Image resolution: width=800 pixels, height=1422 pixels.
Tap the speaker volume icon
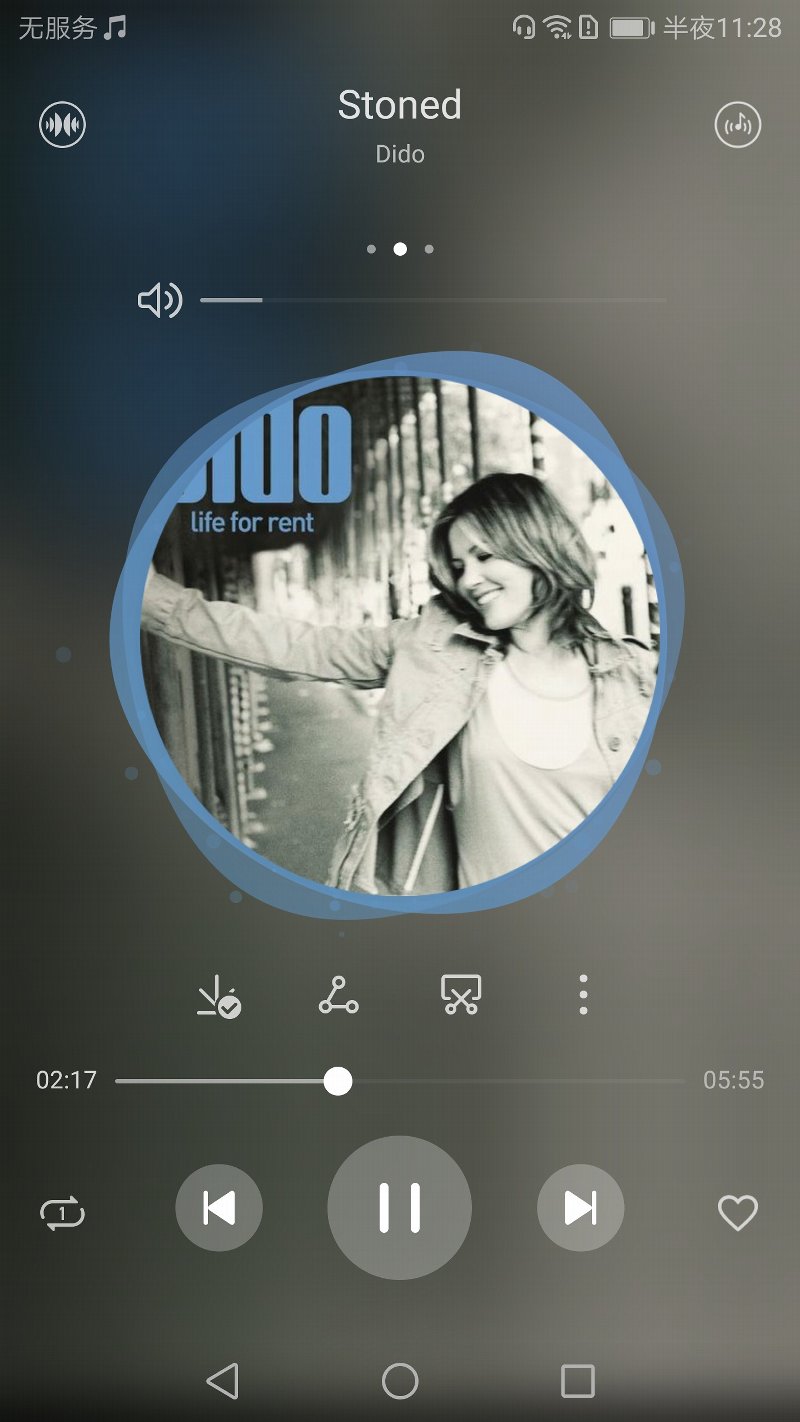pyautogui.click(x=160, y=299)
